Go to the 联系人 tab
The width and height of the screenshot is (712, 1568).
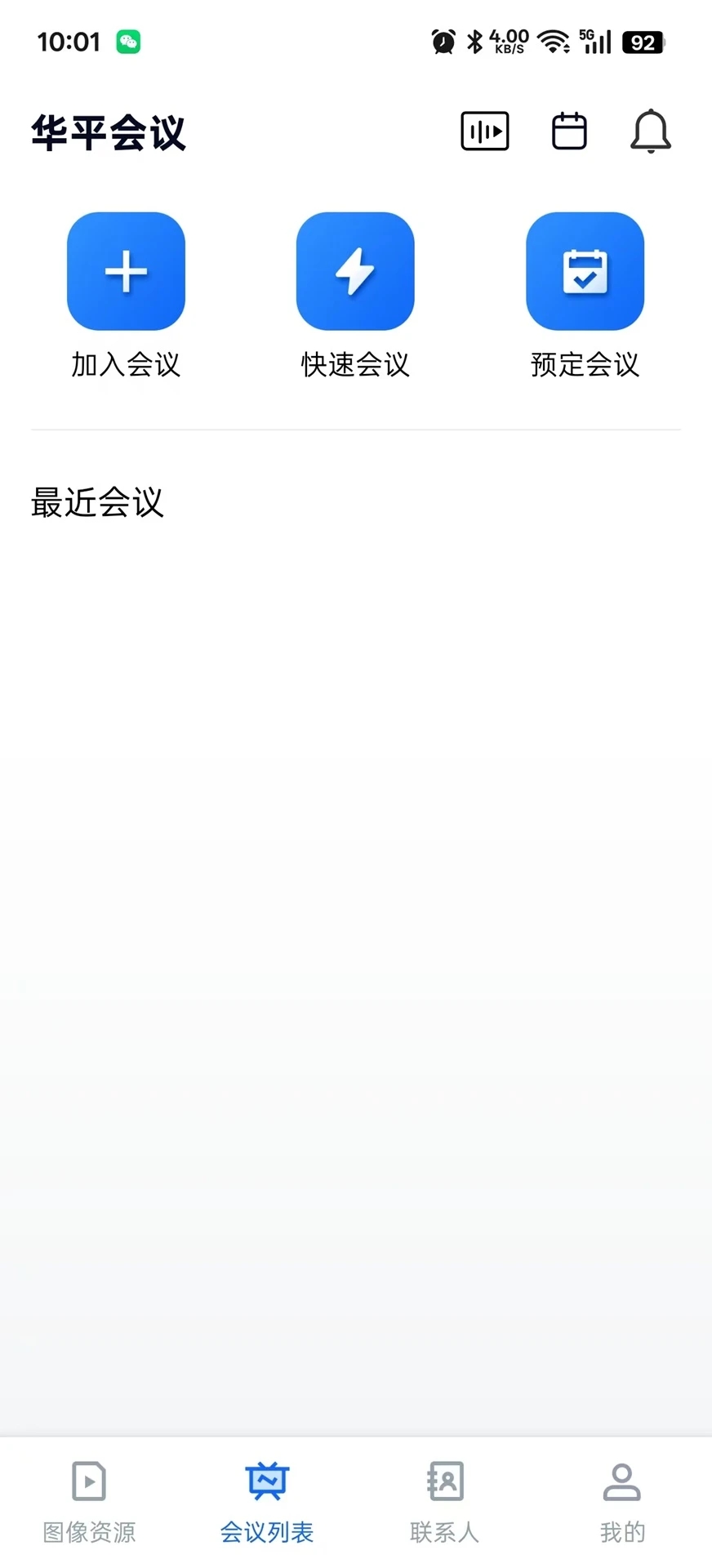(445, 1501)
